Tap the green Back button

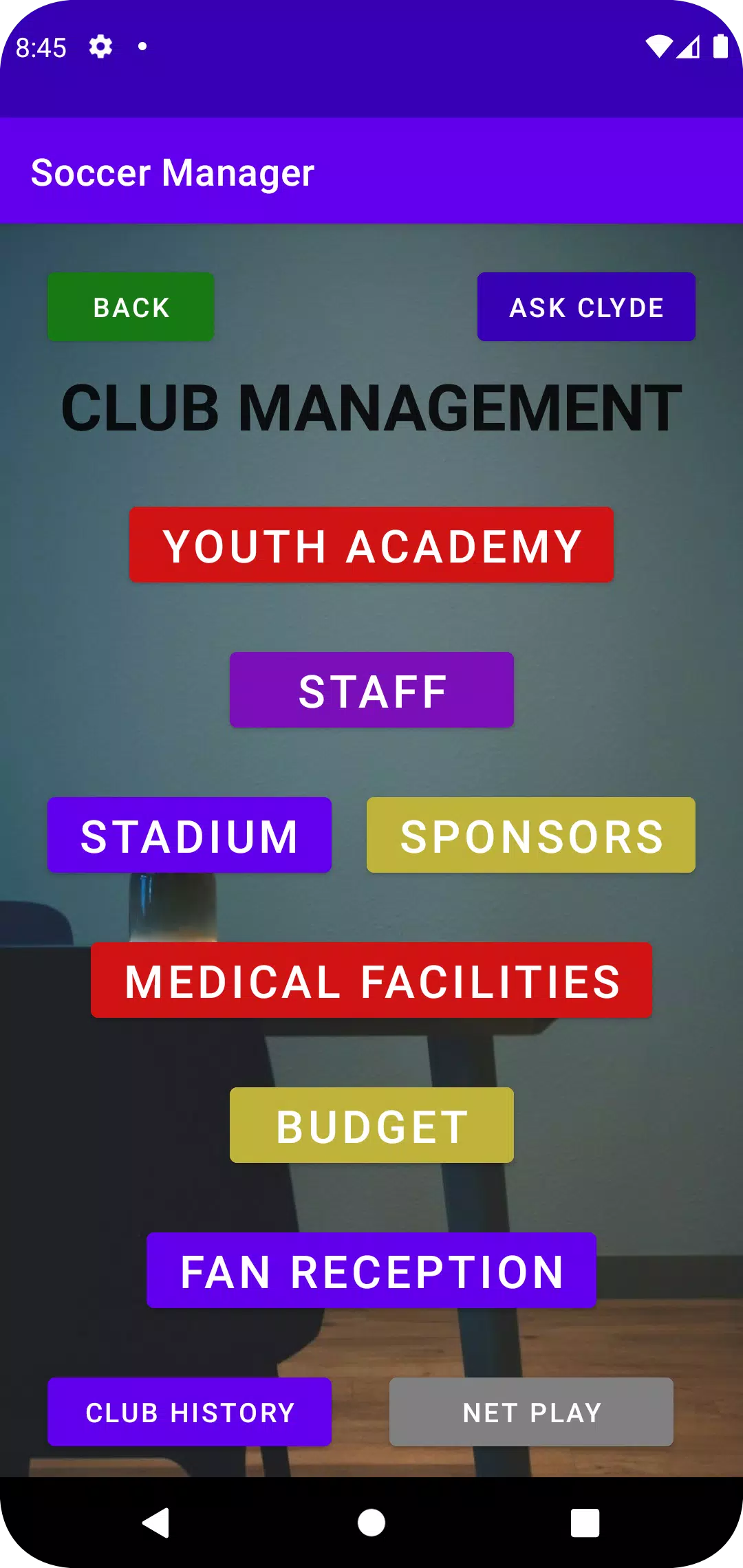(x=131, y=307)
